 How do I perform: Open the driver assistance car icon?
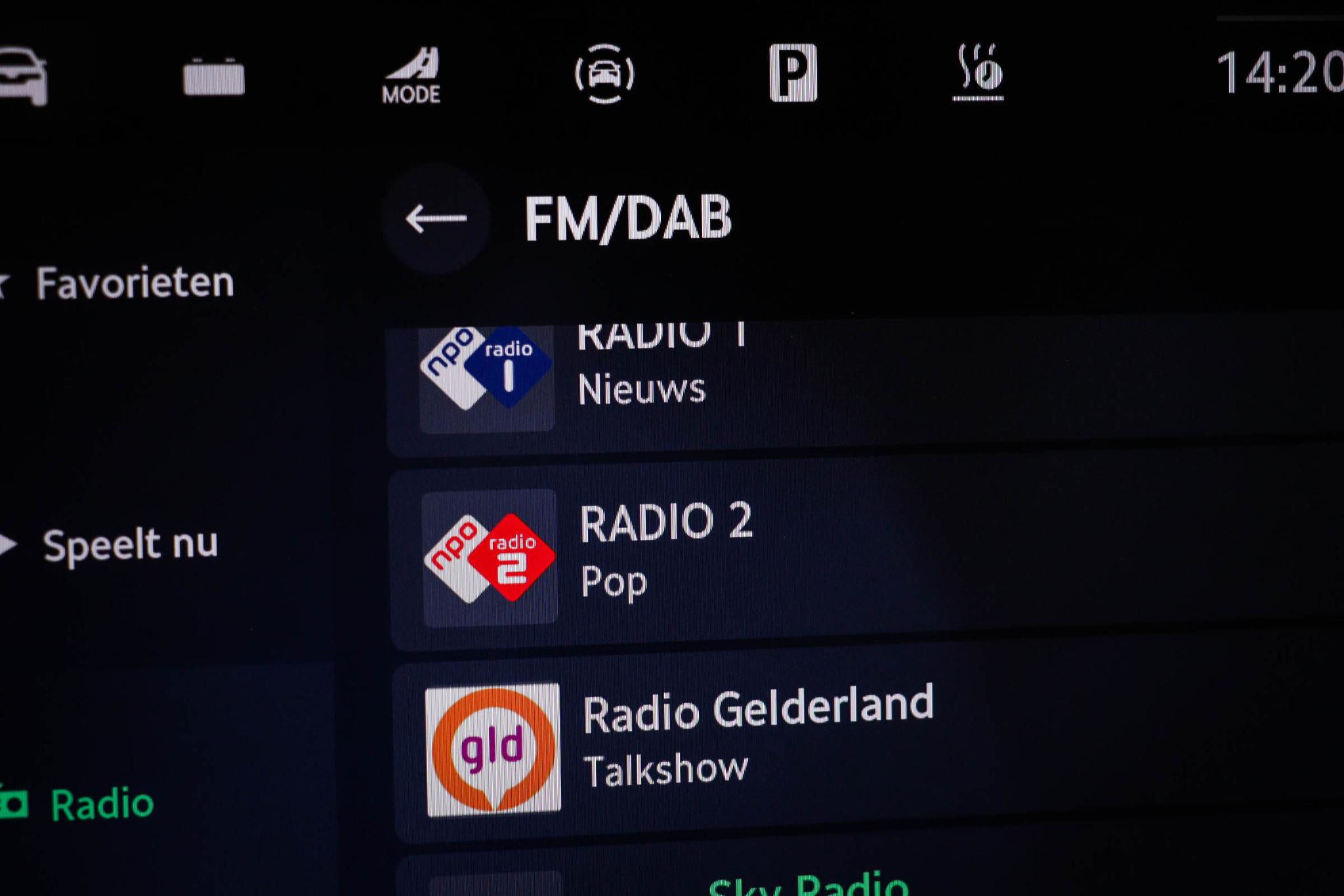click(604, 73)
